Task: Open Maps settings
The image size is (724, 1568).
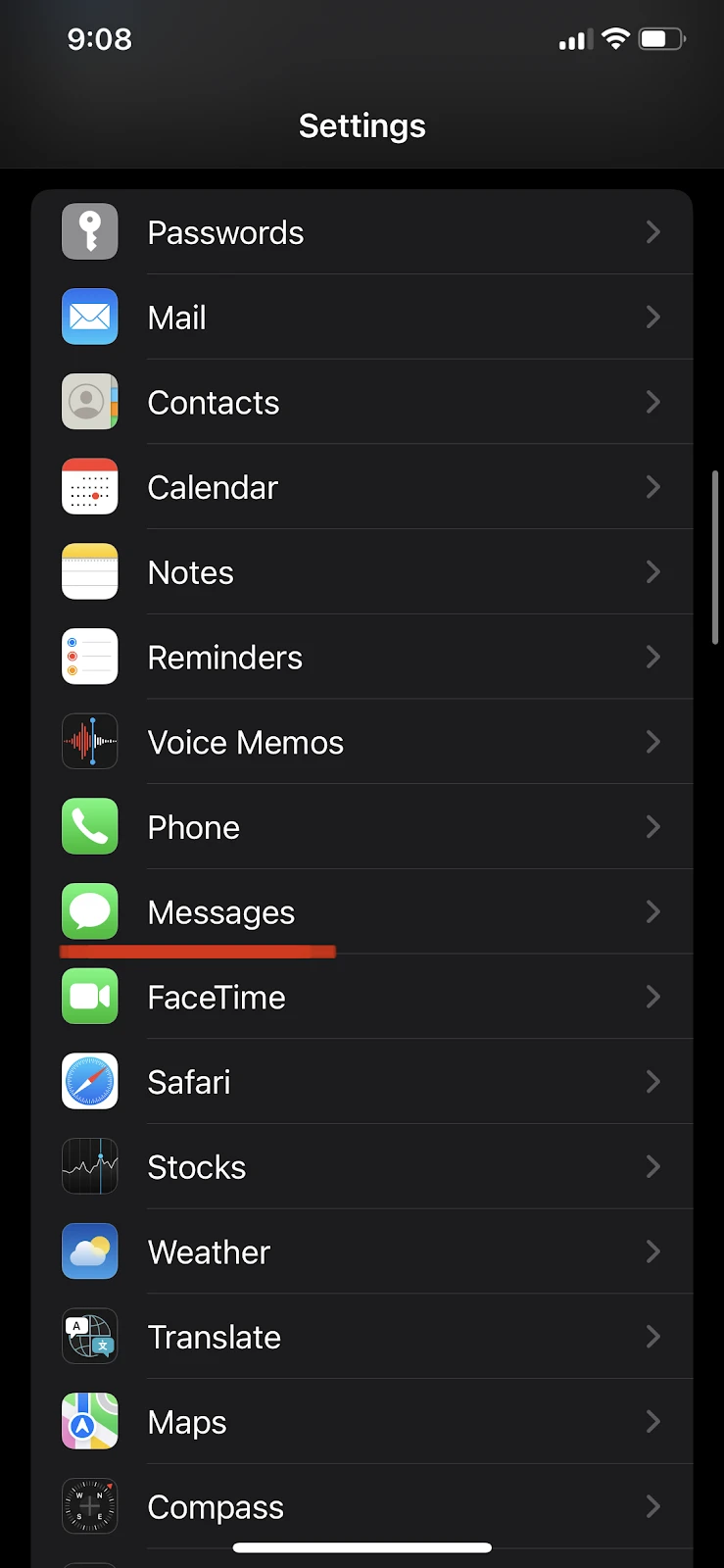Action: click(x=362, y=1421)
